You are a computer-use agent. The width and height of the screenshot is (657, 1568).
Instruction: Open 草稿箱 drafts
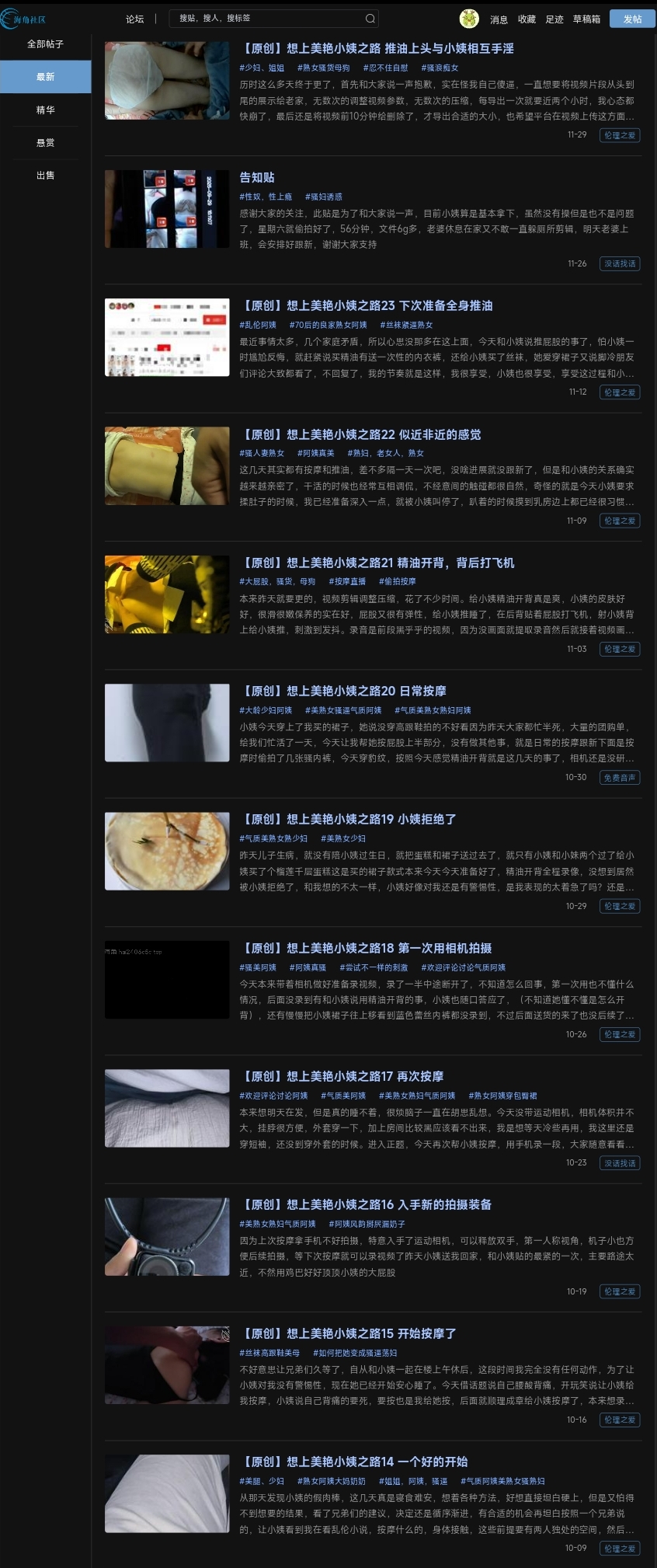click(586, 19)
